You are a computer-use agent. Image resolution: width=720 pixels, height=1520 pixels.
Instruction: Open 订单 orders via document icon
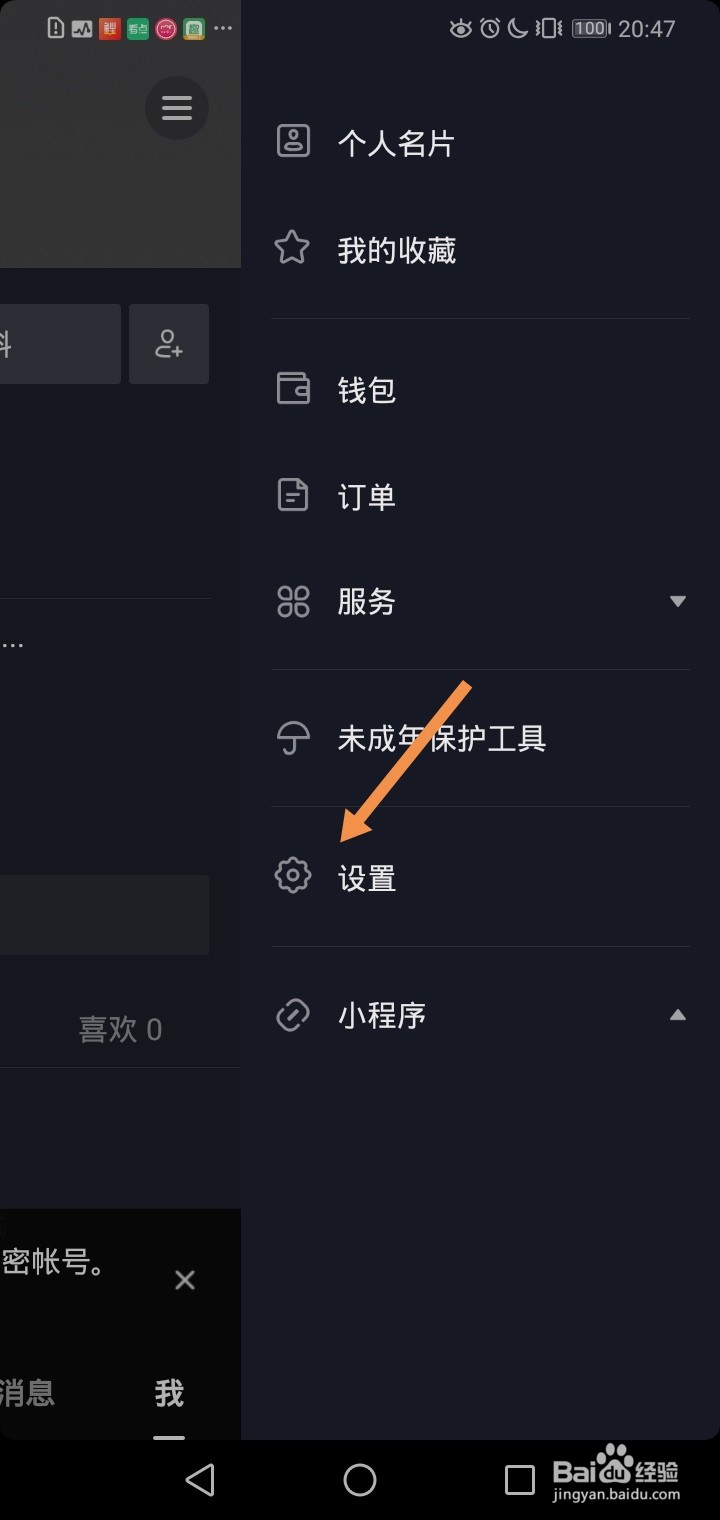pos(291,494)
